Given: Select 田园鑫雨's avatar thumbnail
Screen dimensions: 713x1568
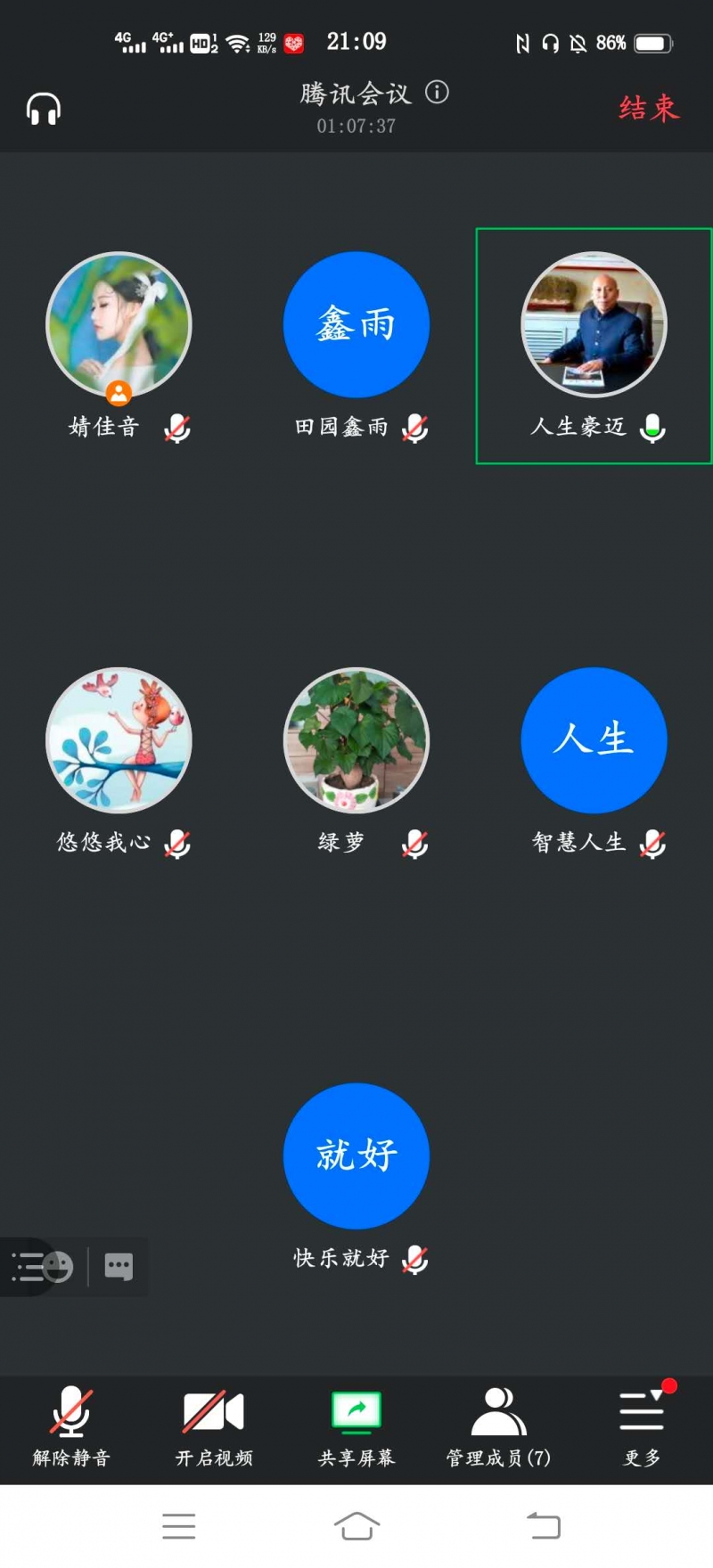Looking at the screenshot, I should pyautogui.click(x=356, y=324).
